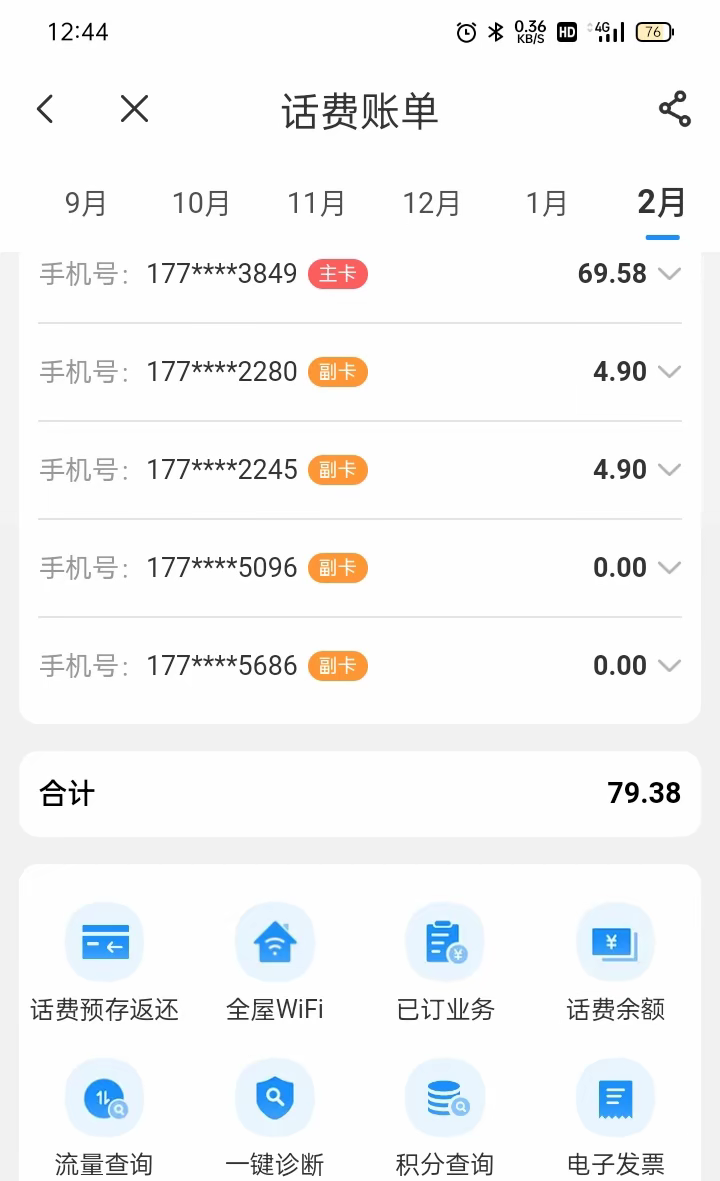
Task: Select the 9月 month tab
Action: pos(87,203)
